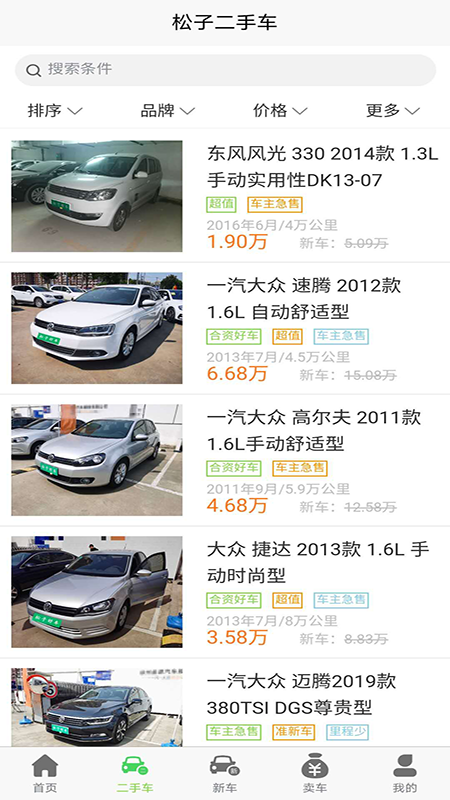Switch to the 新车 new cars tab
Viewport: 450px width, 800px height.
click(224, 773)
